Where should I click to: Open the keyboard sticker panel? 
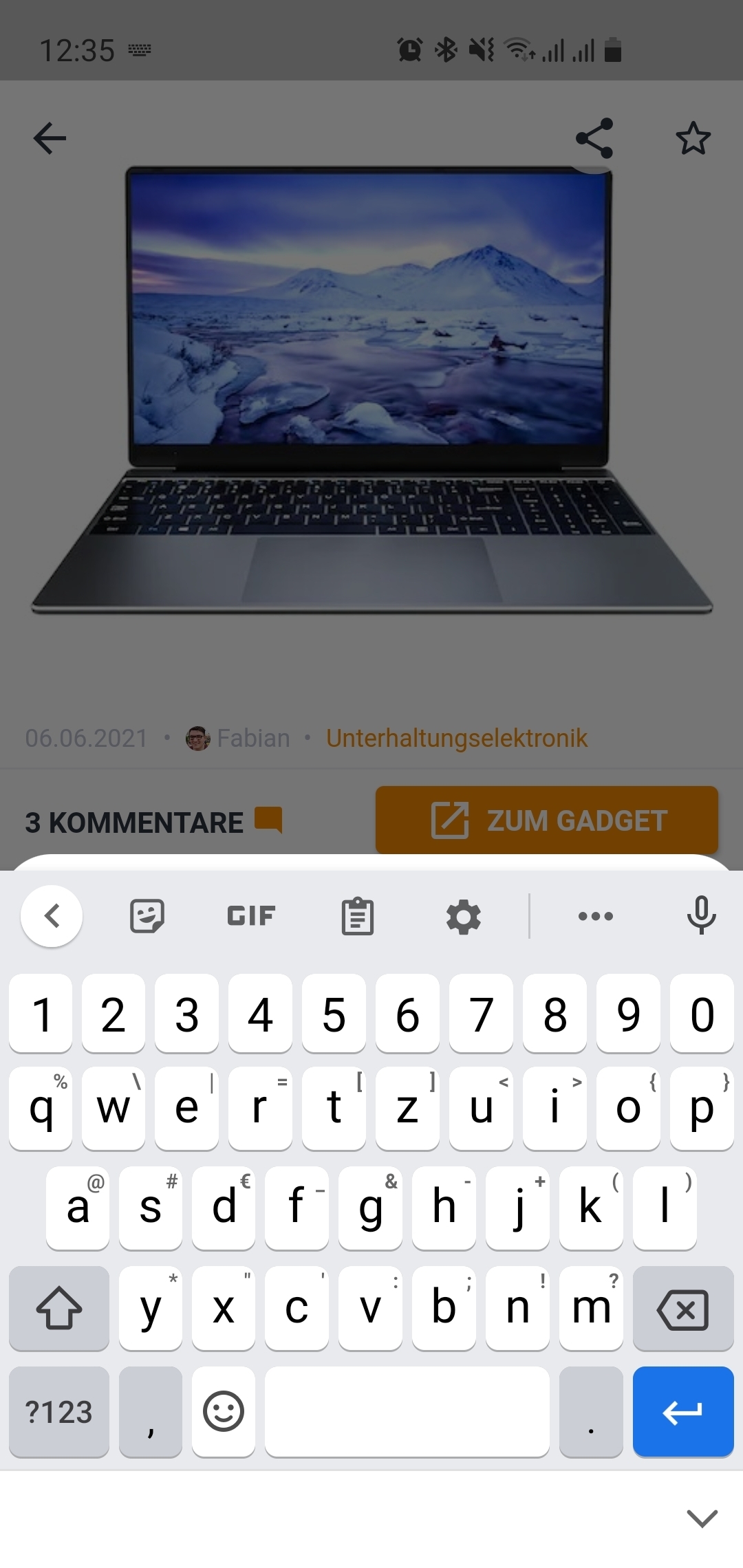tap(147, 916)
